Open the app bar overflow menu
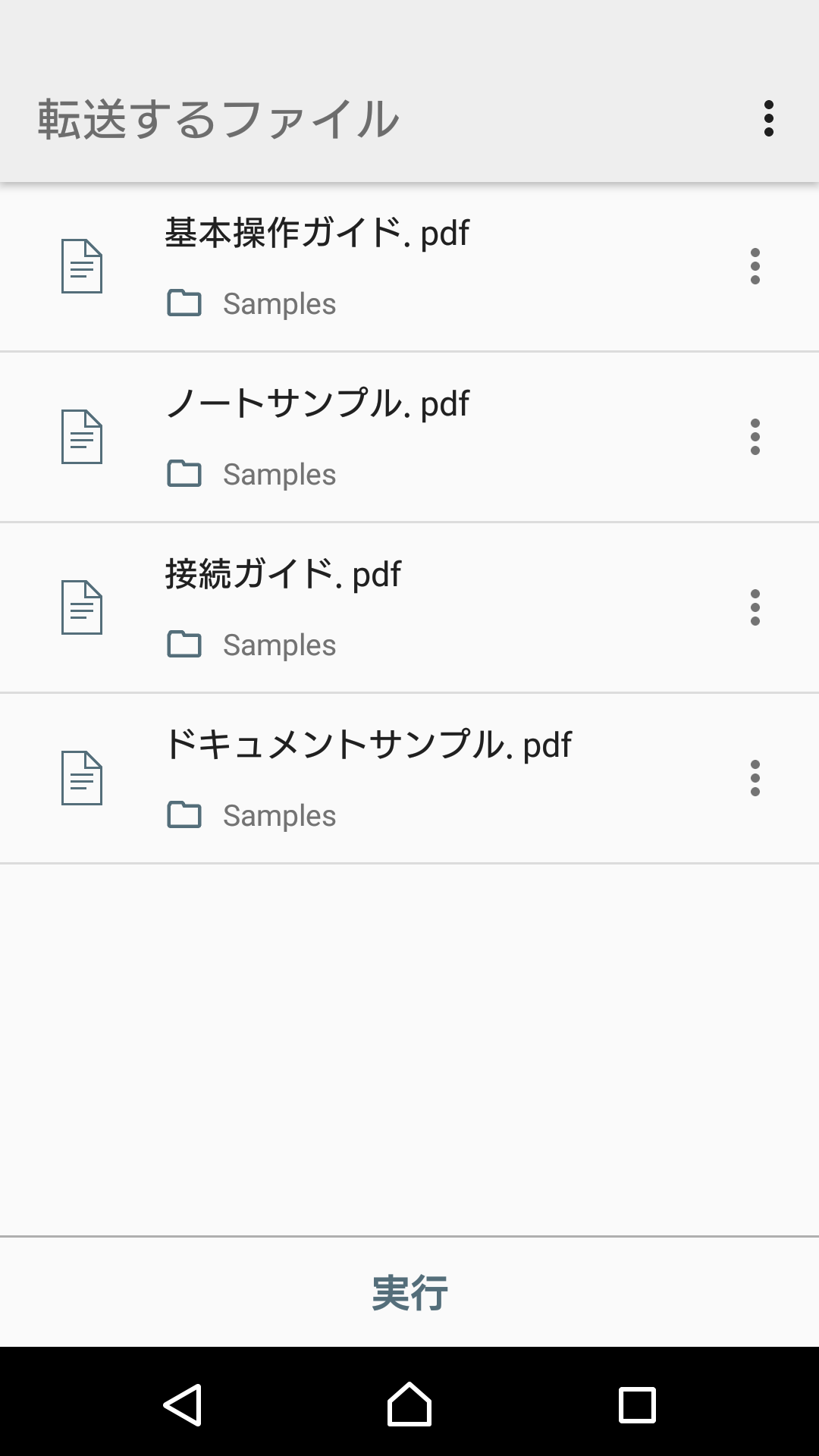This screenshot has height=1456, width=819. 768,118
